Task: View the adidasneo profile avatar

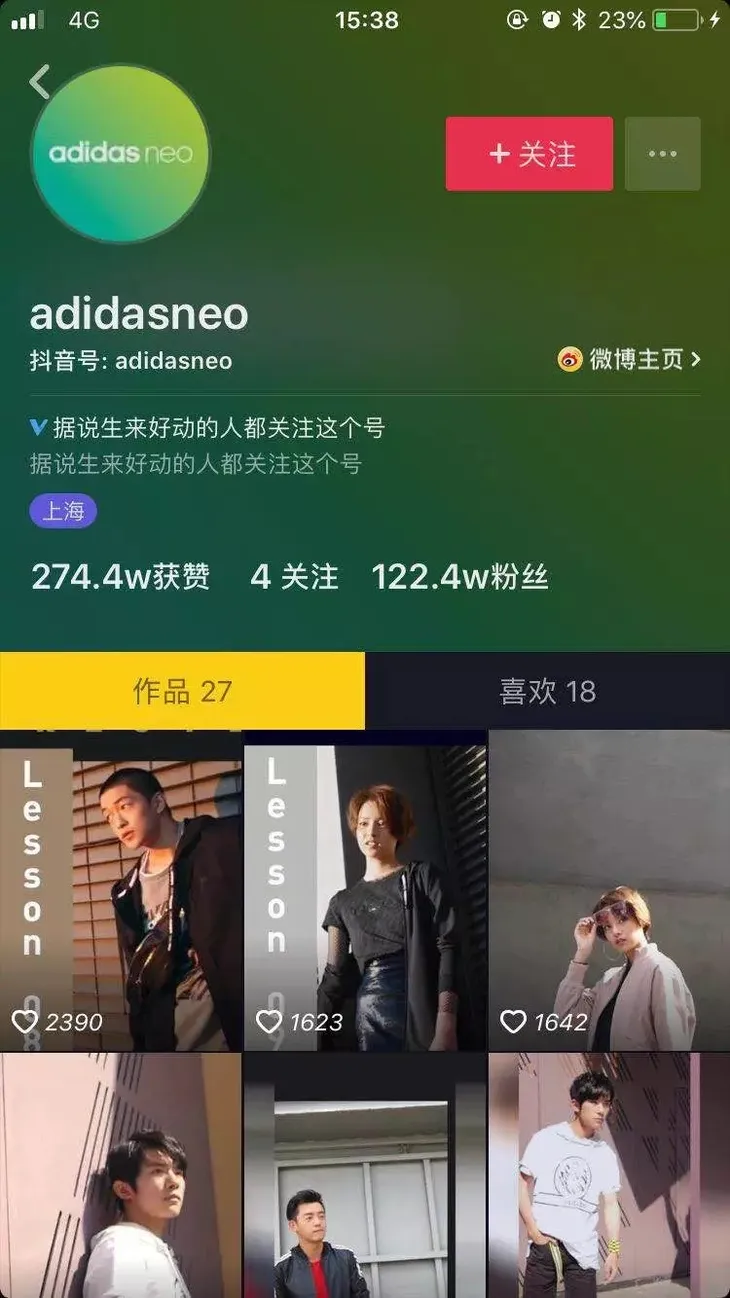Action: pos(121,154)
